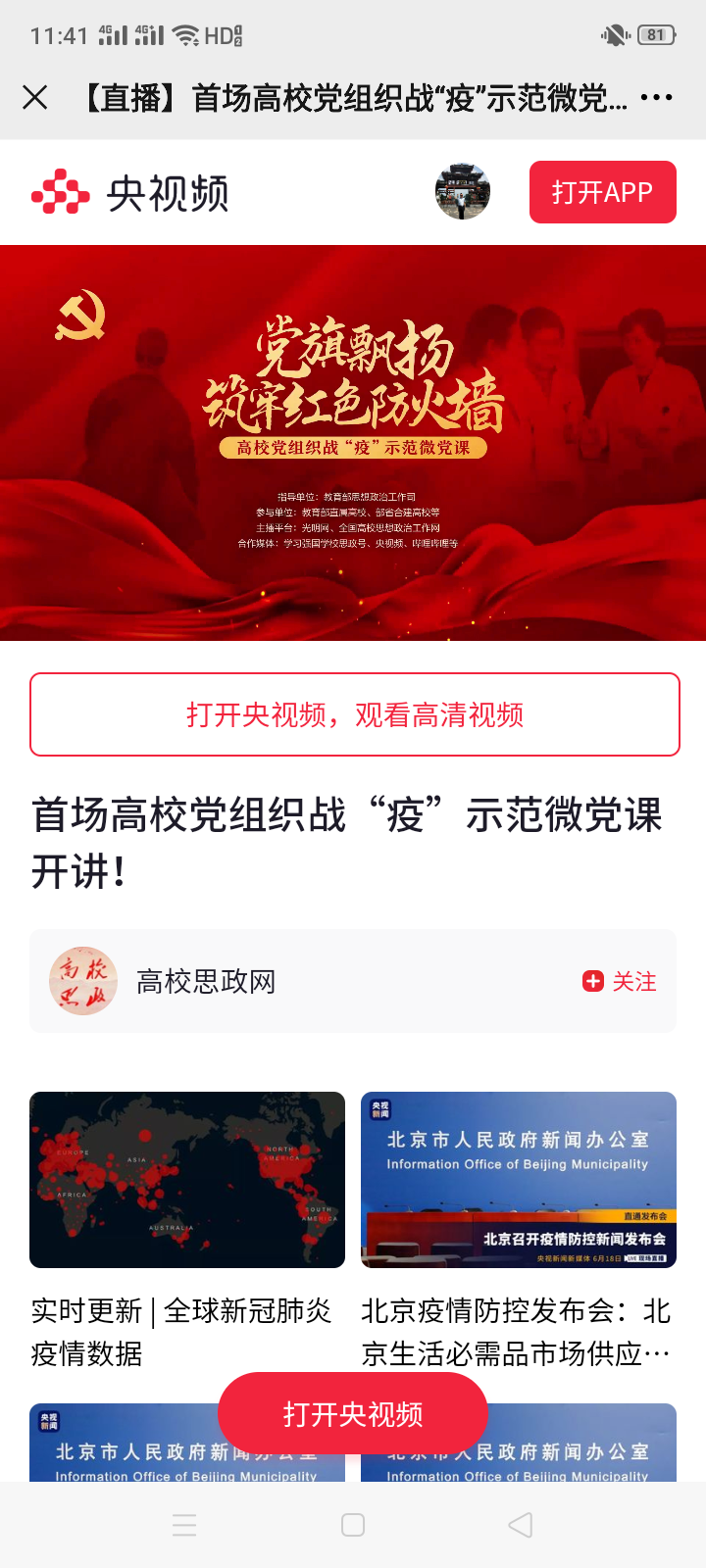This screenshot has width=706, height=1568.
Task: Close the page using the X icon
Action: 35,97
